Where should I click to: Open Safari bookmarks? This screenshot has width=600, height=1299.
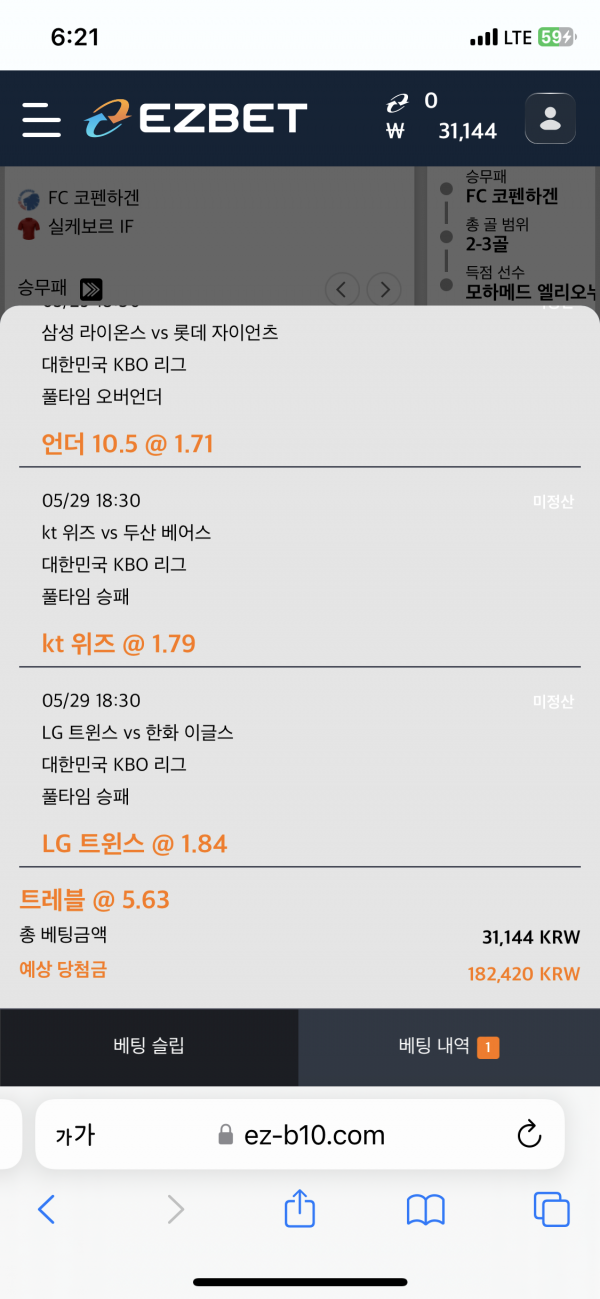tap(426, 1210)
